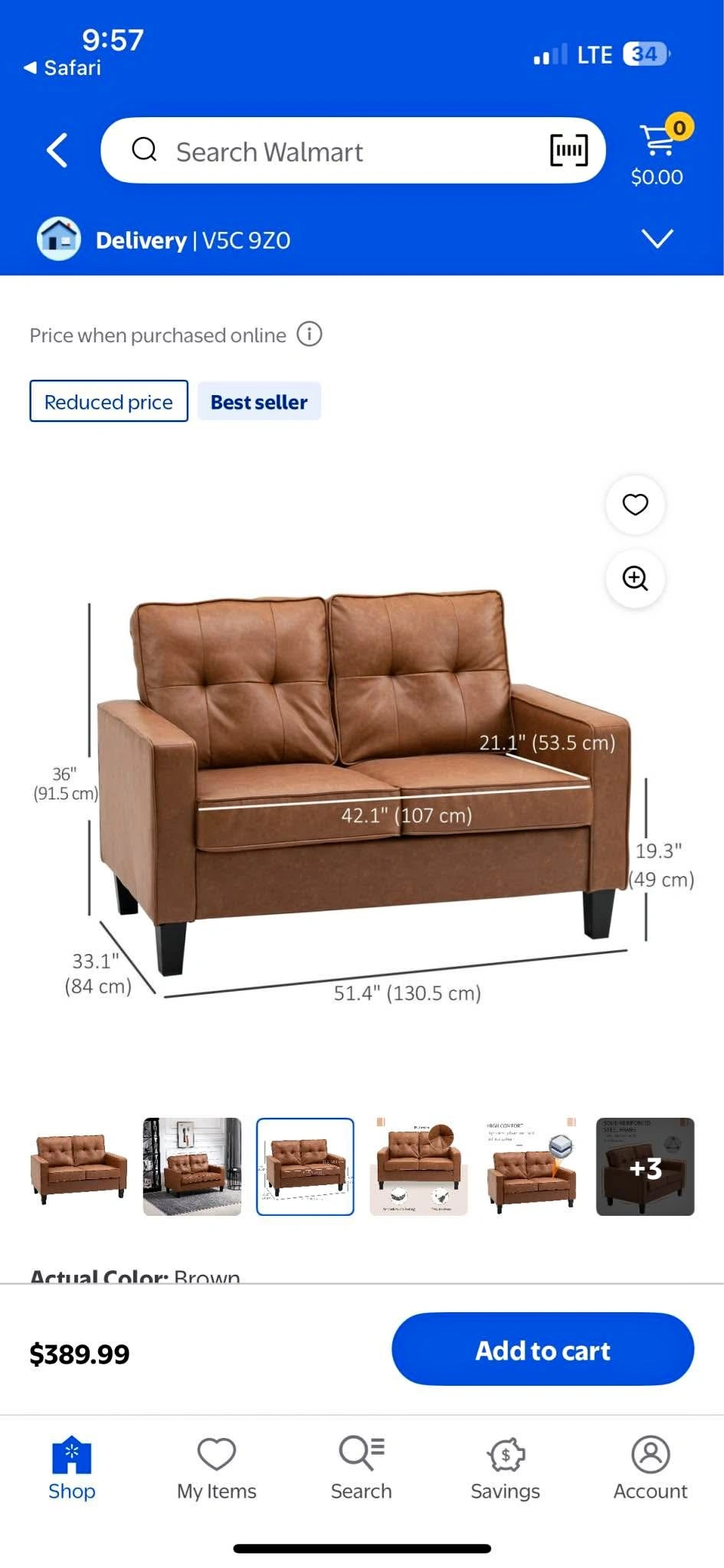Zoom into the product image
Image resolution: width=724 pixels, height=1568 pixels.
pos(634,578)
